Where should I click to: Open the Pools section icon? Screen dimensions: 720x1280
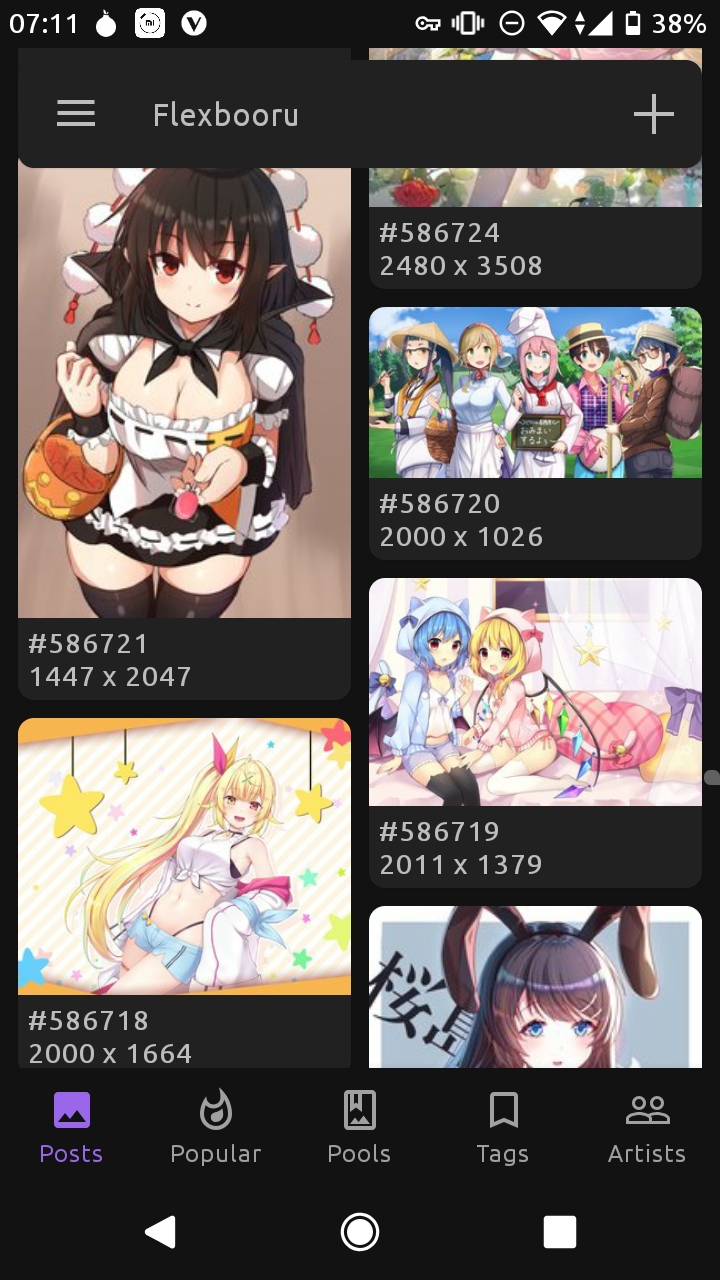tap(359, 1109)
